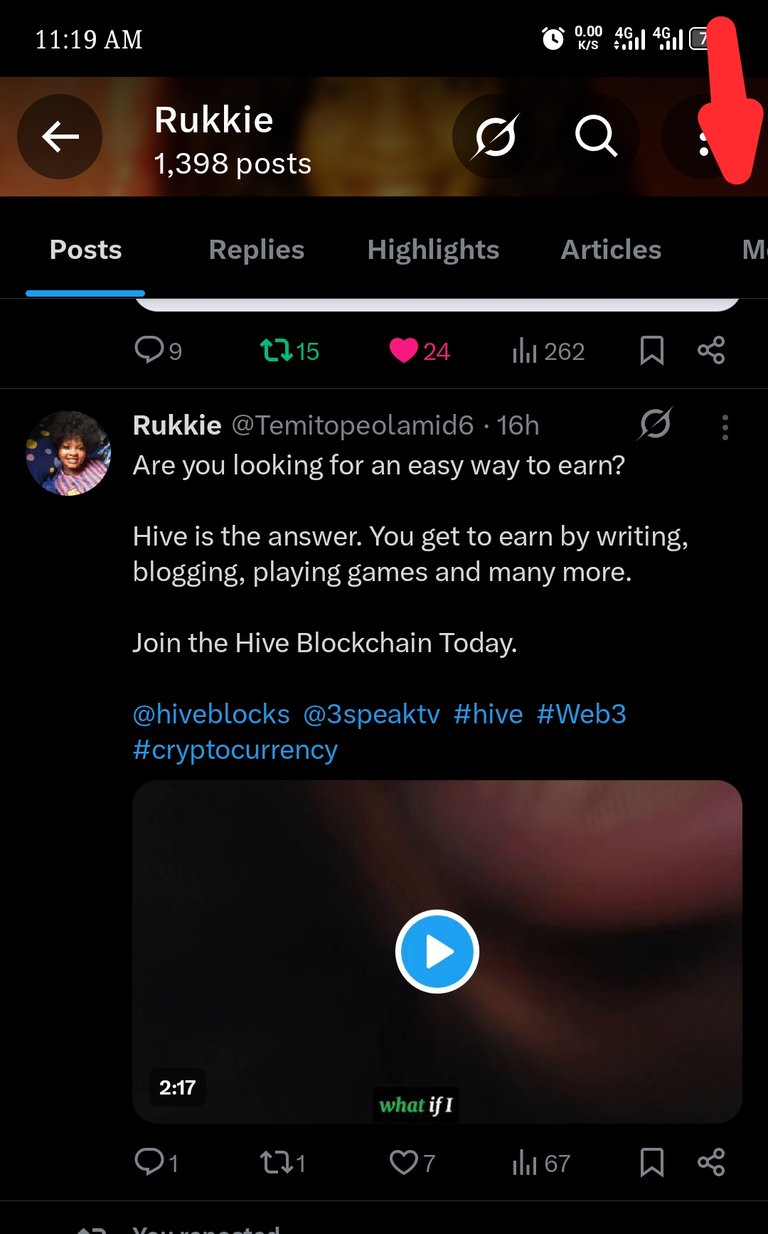Open the profile overflow menu
Viewport: 768px width, 1234px height.
point(704,136)
